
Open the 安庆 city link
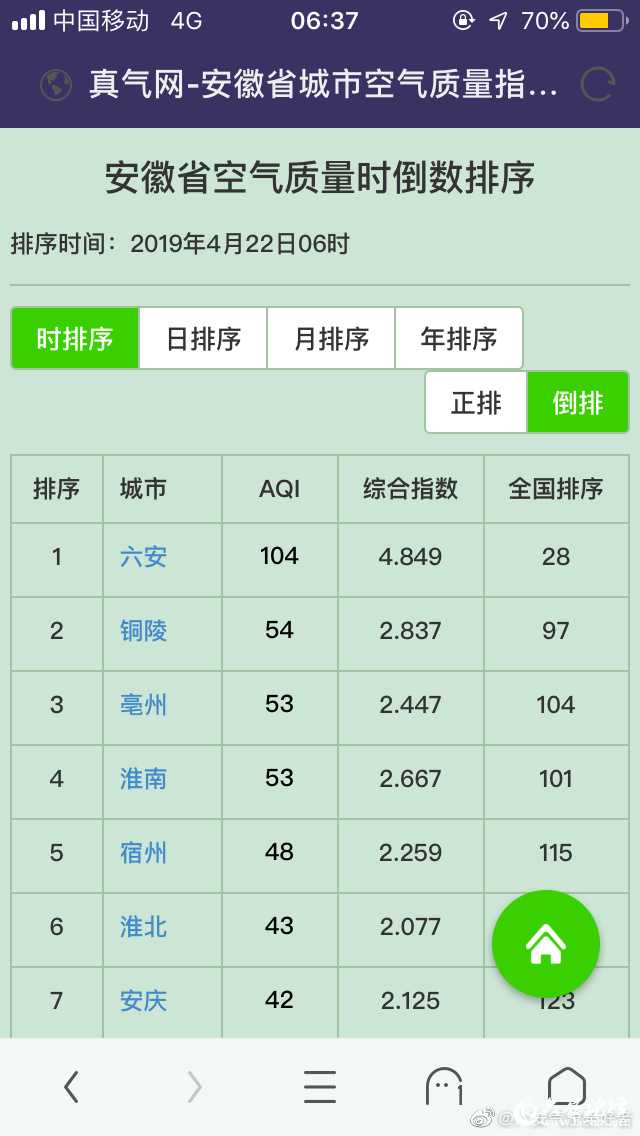pos(144,1001)
